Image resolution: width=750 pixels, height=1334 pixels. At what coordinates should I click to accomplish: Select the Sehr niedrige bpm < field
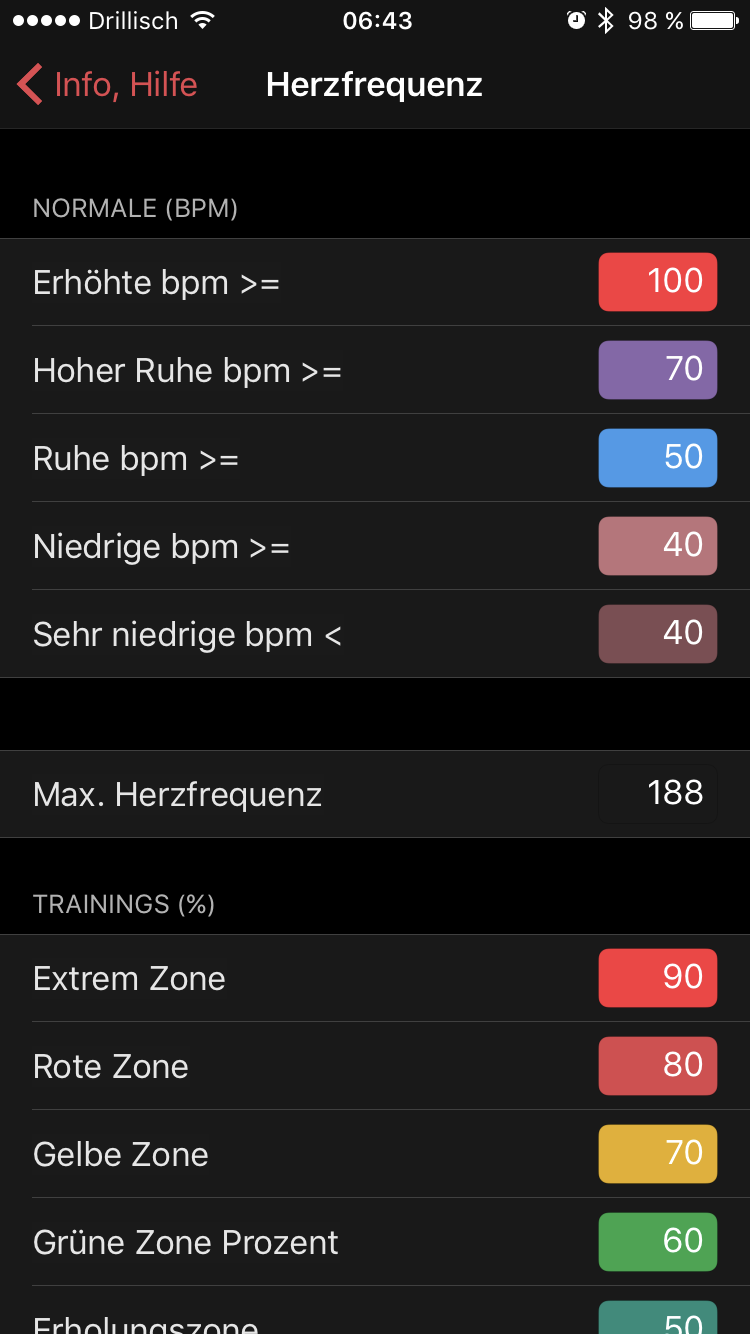658,634
